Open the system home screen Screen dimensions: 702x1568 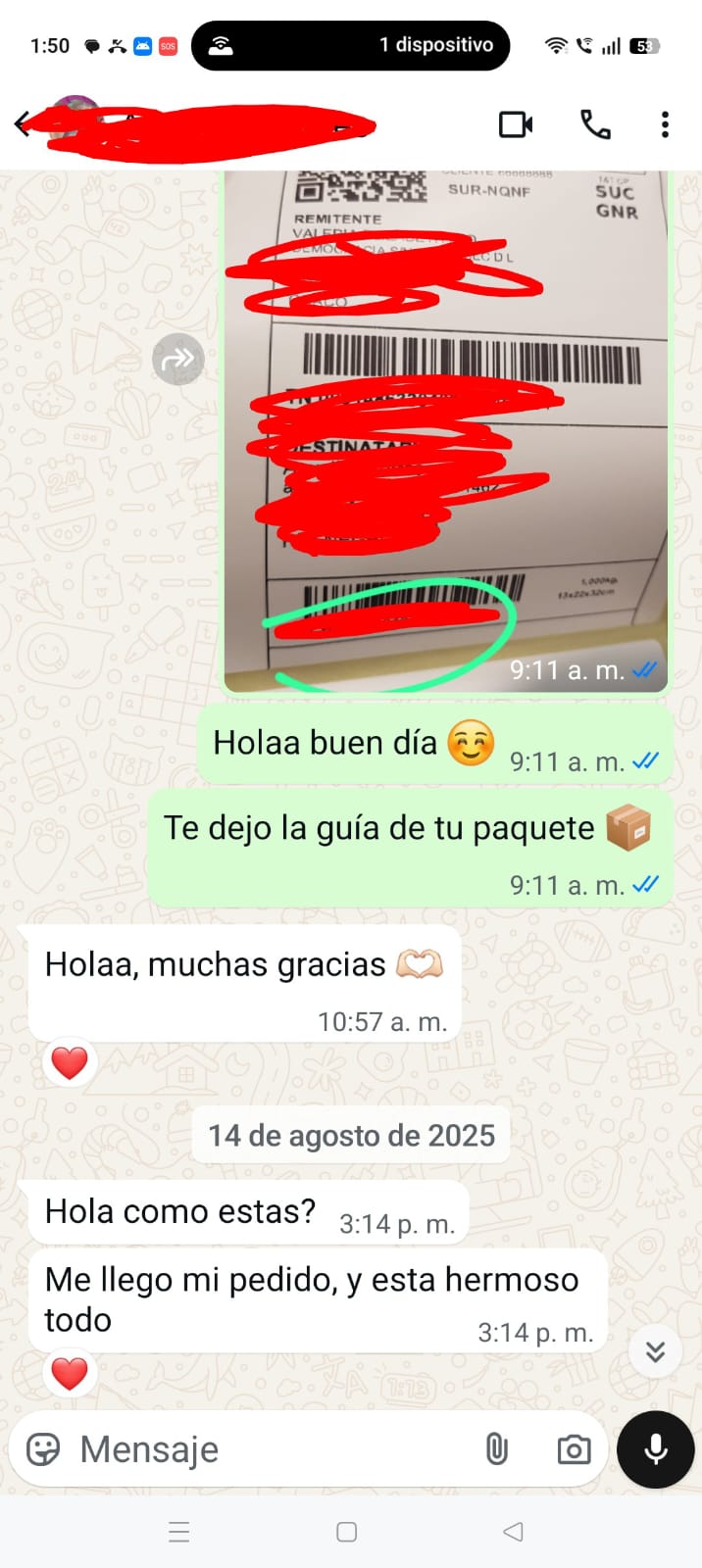346,1532
